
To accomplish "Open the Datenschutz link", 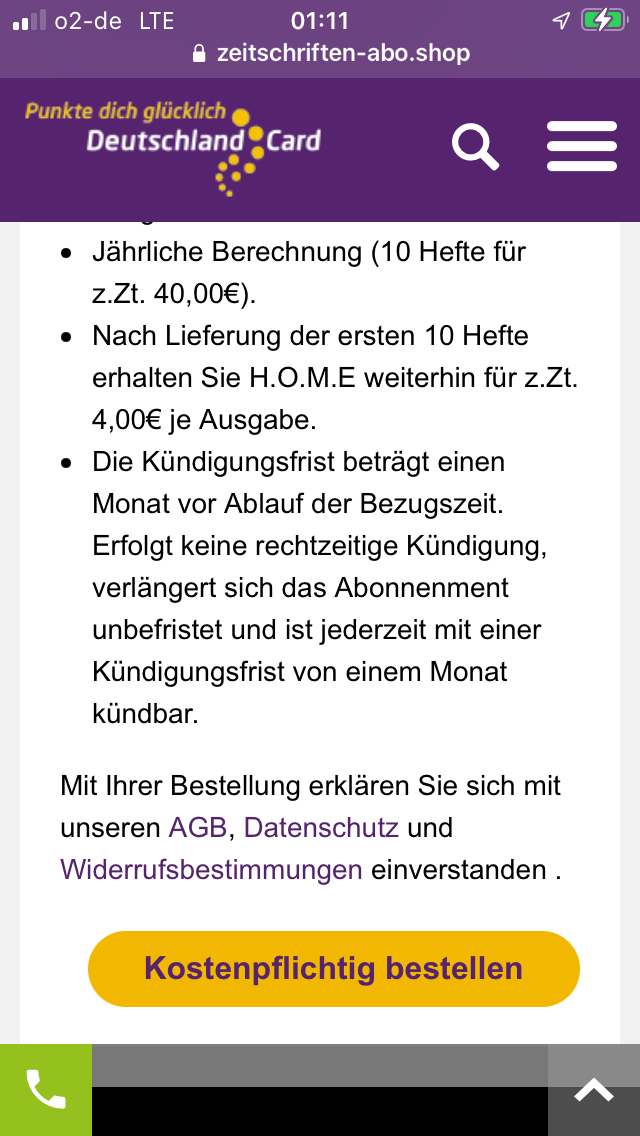I will coord(321,827).
